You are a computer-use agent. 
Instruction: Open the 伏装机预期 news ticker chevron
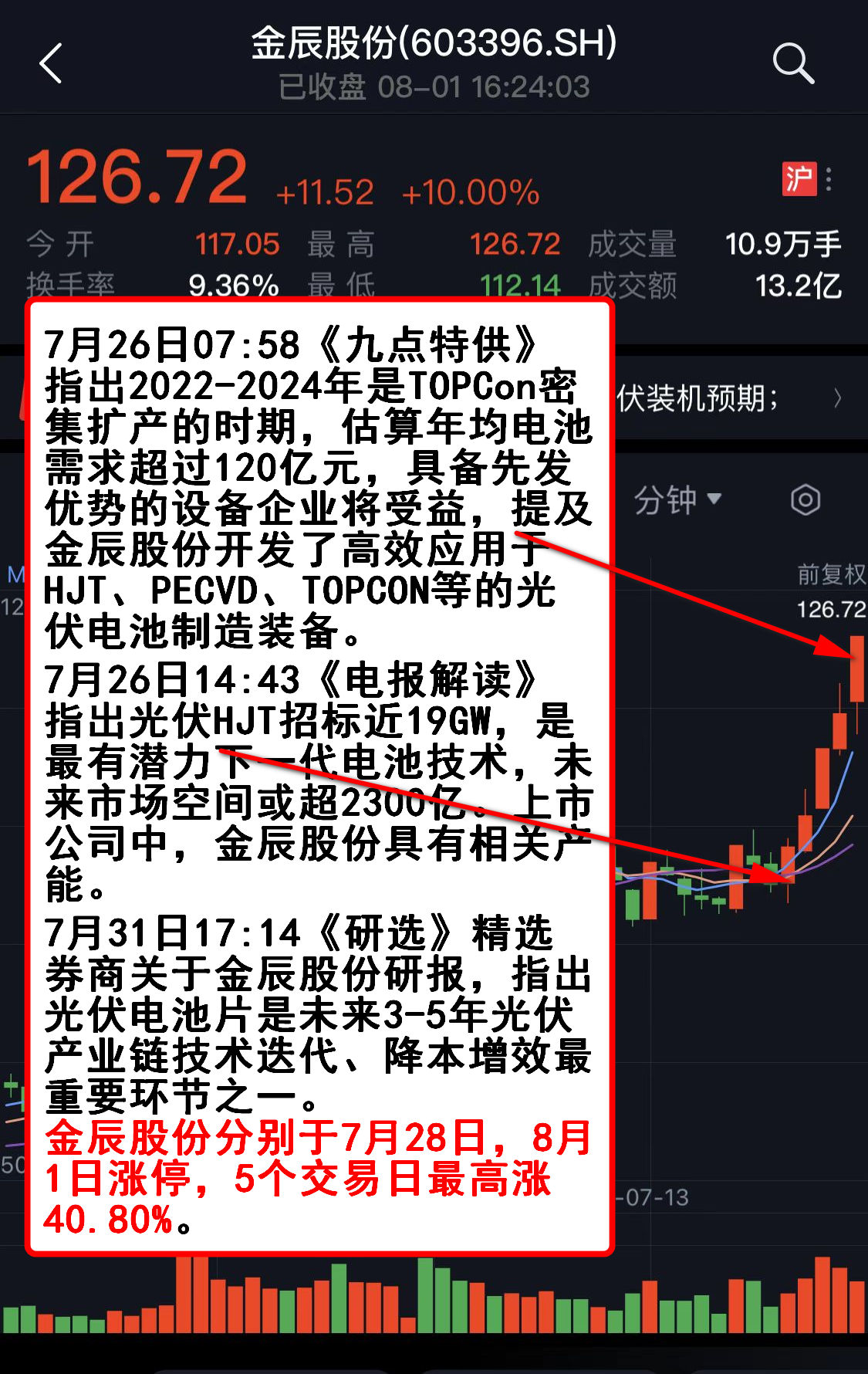(838, 398)
